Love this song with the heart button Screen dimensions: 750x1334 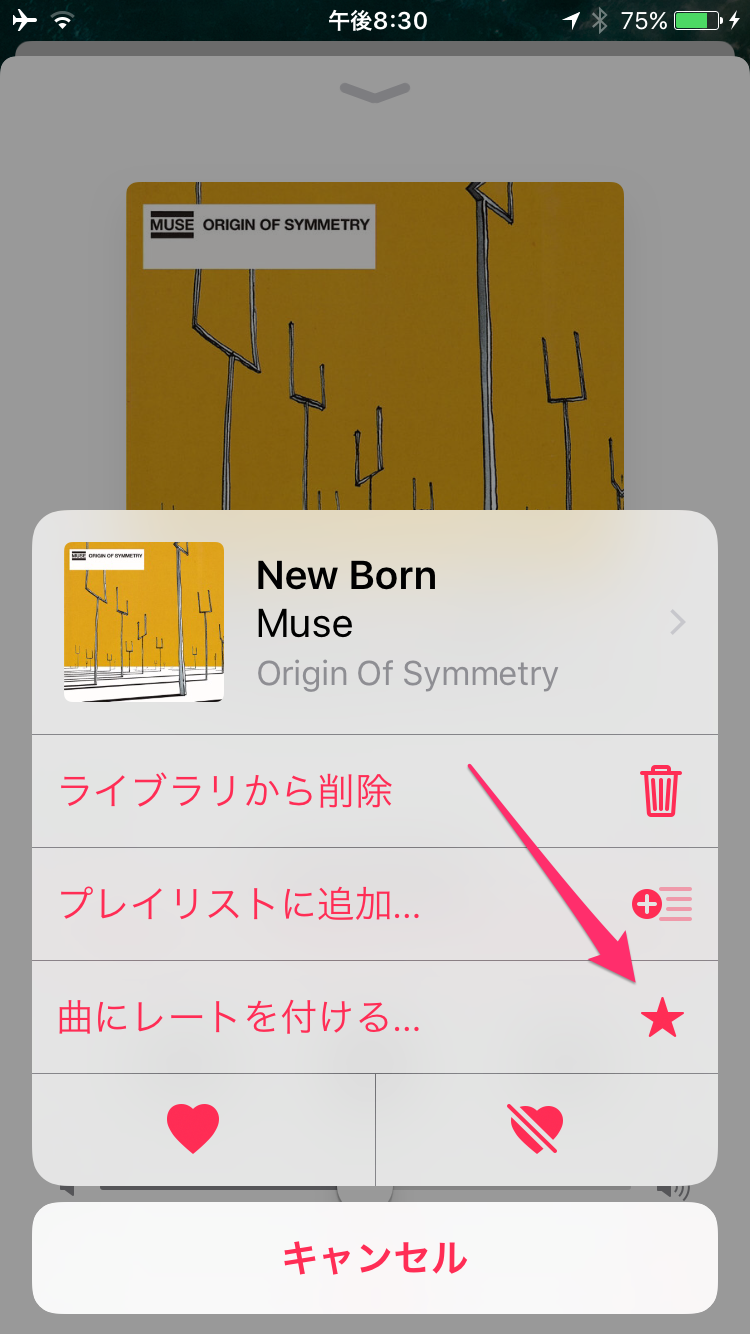pos(194,1130)
